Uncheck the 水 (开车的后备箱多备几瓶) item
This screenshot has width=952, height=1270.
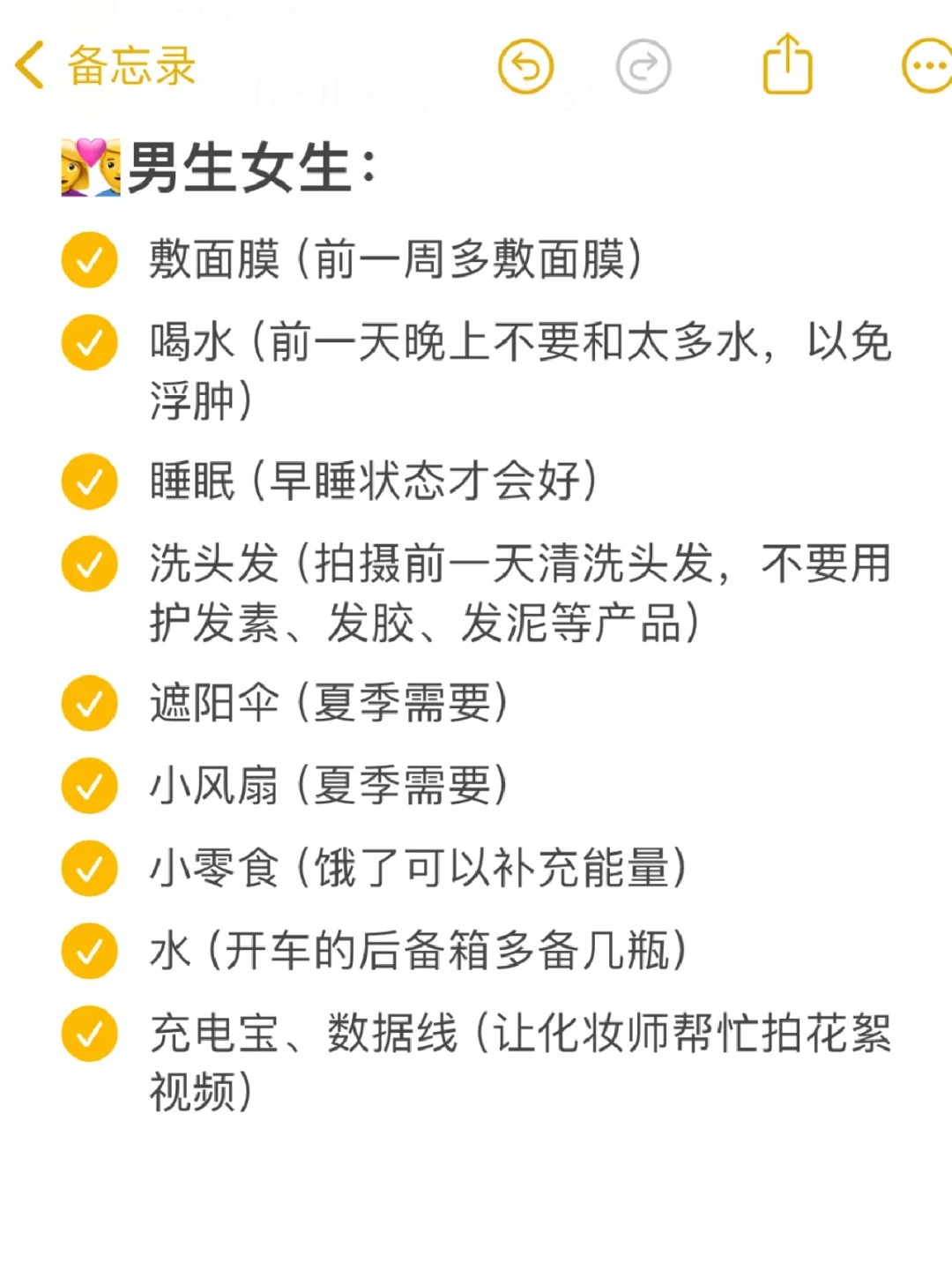[x=89, y=951]
